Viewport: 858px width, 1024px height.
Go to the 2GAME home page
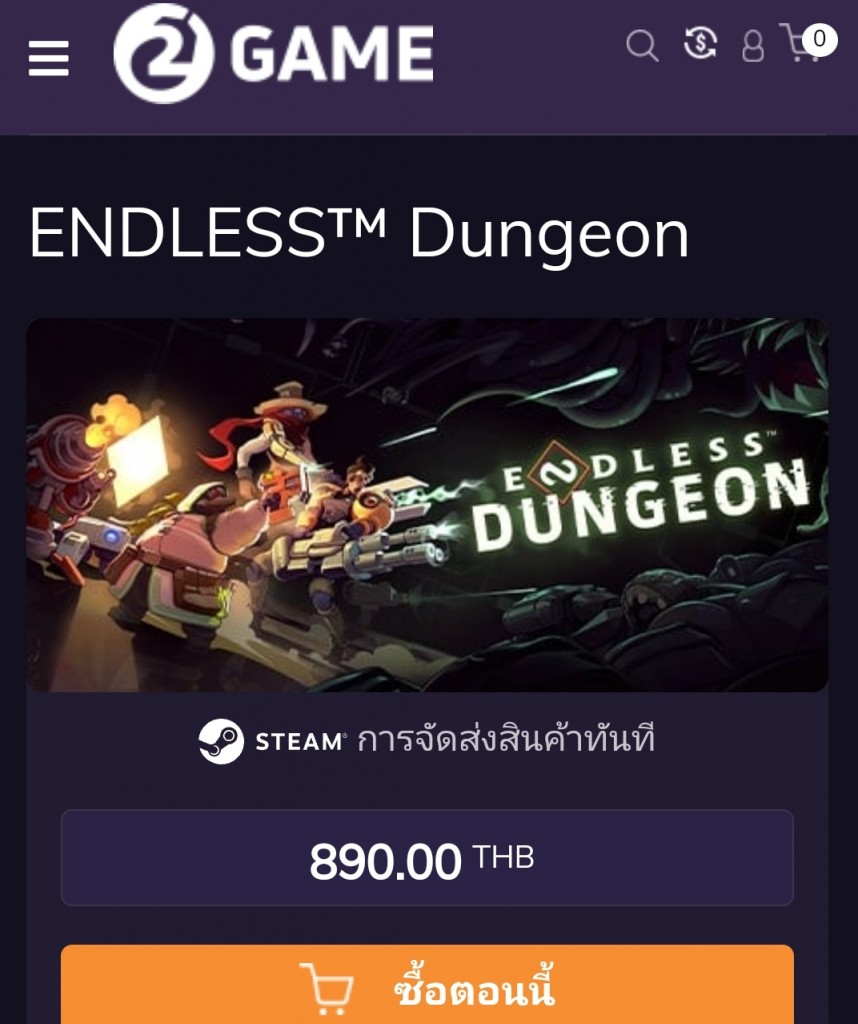pyautogui.click(x=273, y=53)
